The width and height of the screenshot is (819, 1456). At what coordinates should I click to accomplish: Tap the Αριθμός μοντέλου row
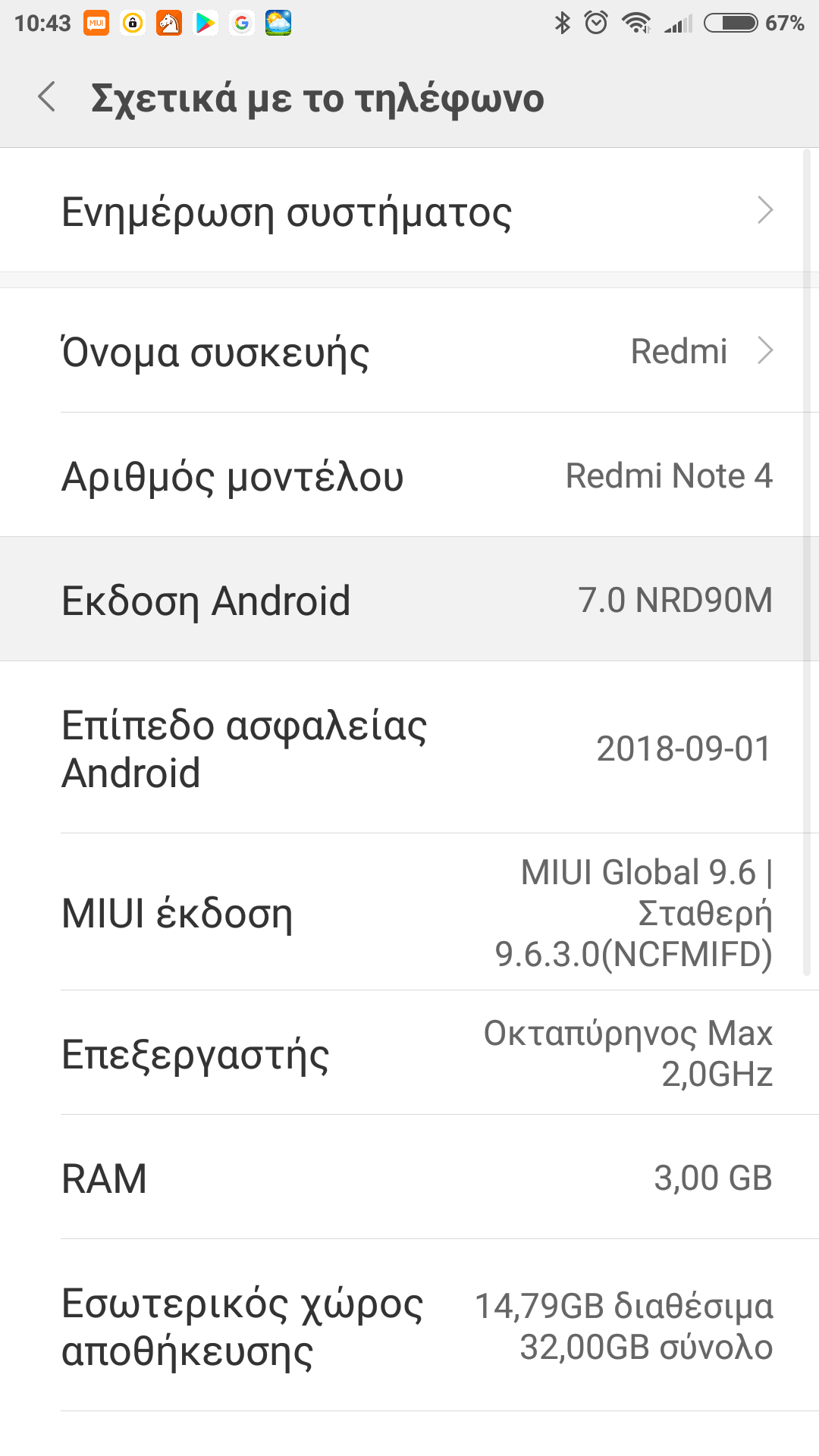[x=409, y=475]
